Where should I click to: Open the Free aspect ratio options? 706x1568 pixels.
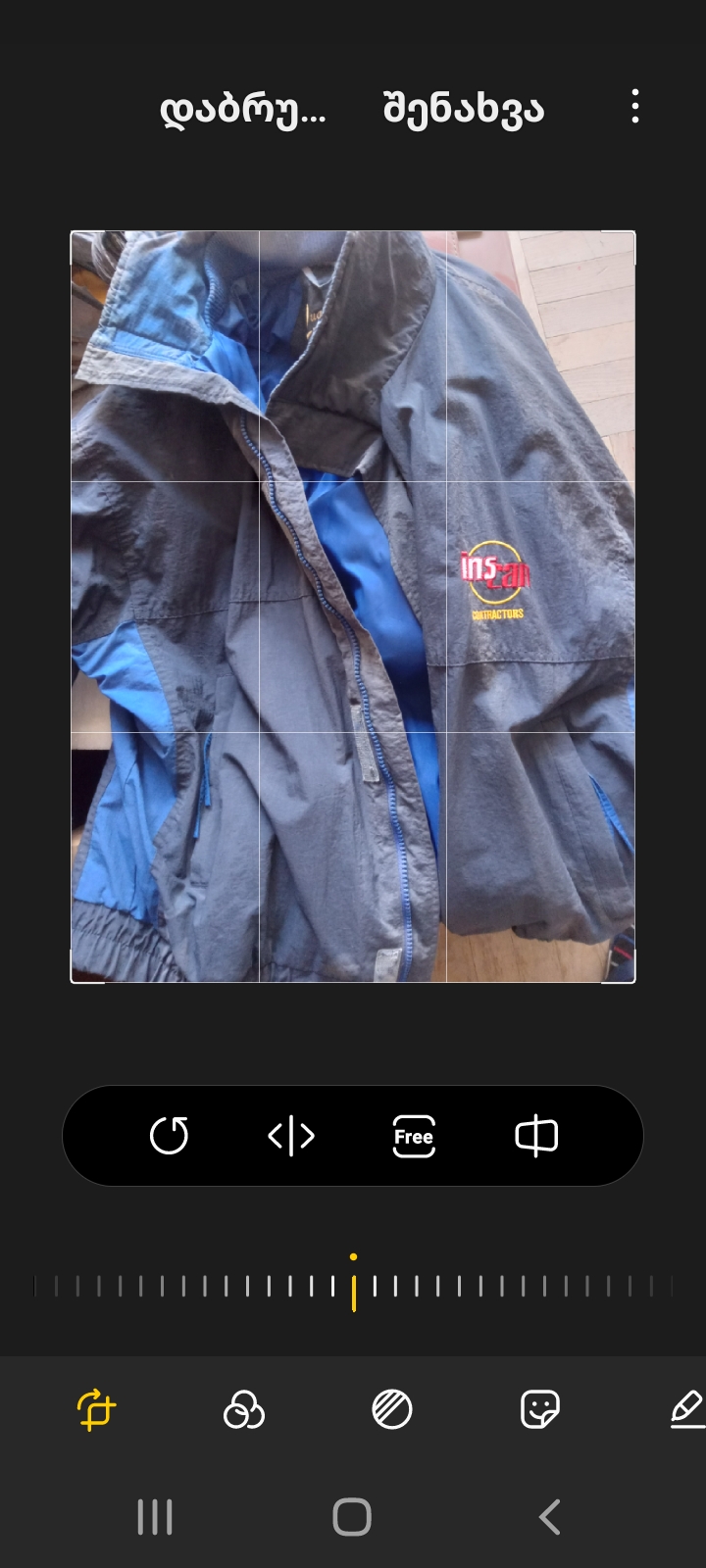[x=414, y=1136]
